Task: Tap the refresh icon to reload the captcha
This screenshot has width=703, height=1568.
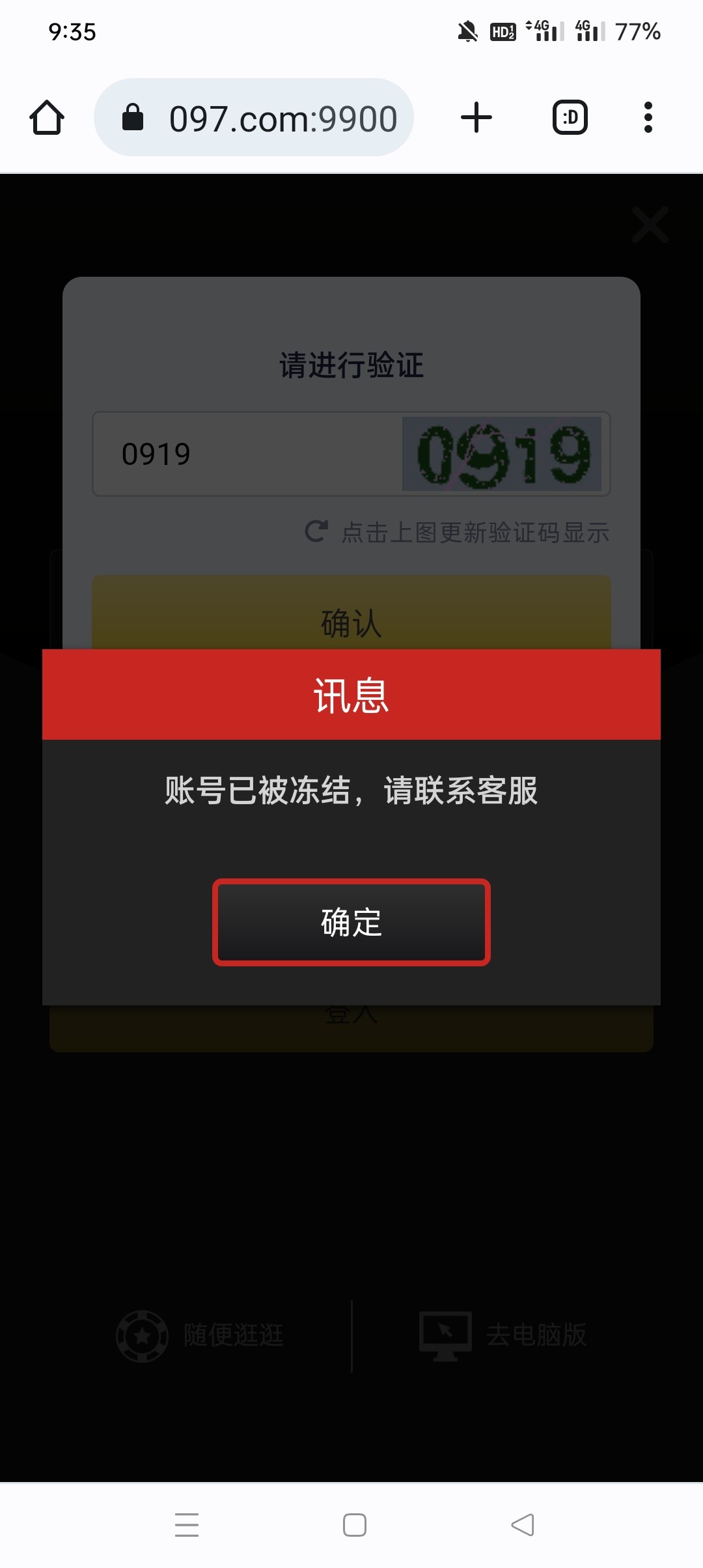Action: [x=315, y=532]
